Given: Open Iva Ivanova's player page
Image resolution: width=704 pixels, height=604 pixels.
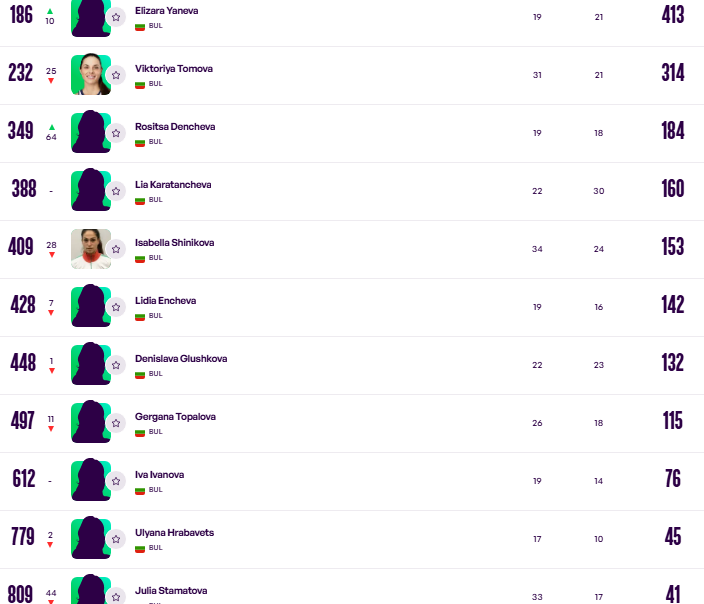Looking at the screenshot, I should pos(159,474).
